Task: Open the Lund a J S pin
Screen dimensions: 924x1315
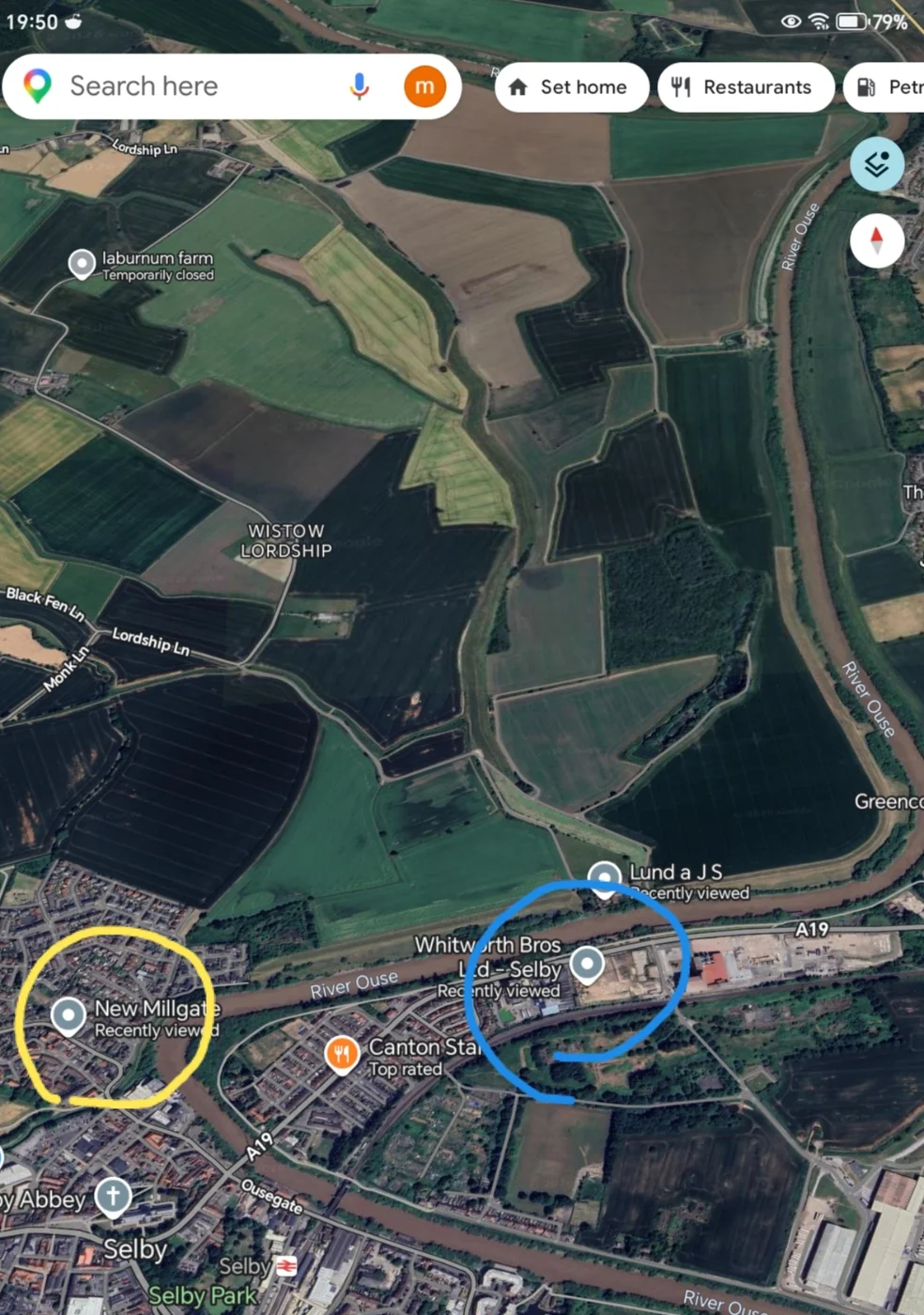Action: click(605, 877)
